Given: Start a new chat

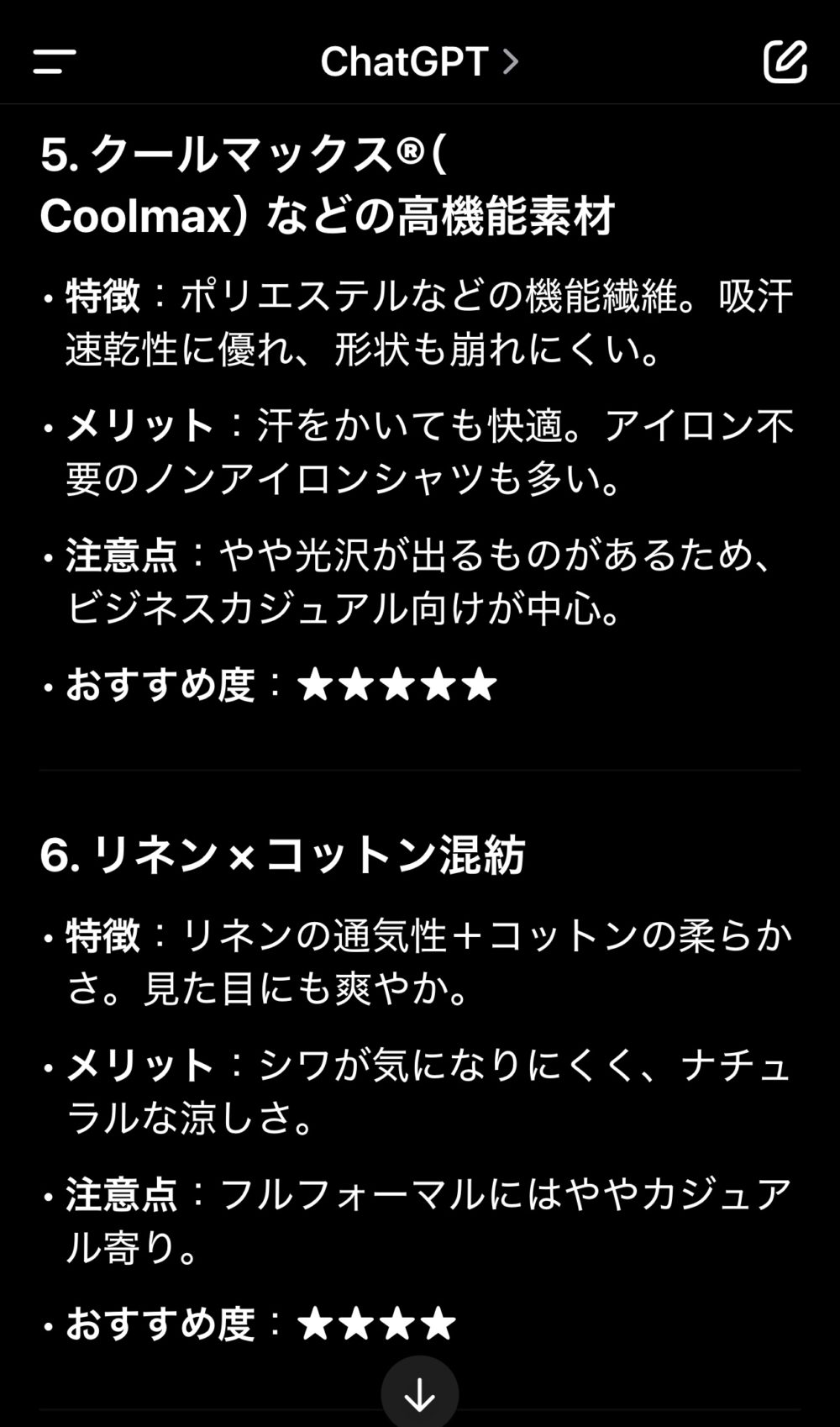Looking at the screenshot, I should [x=785, y=61].
